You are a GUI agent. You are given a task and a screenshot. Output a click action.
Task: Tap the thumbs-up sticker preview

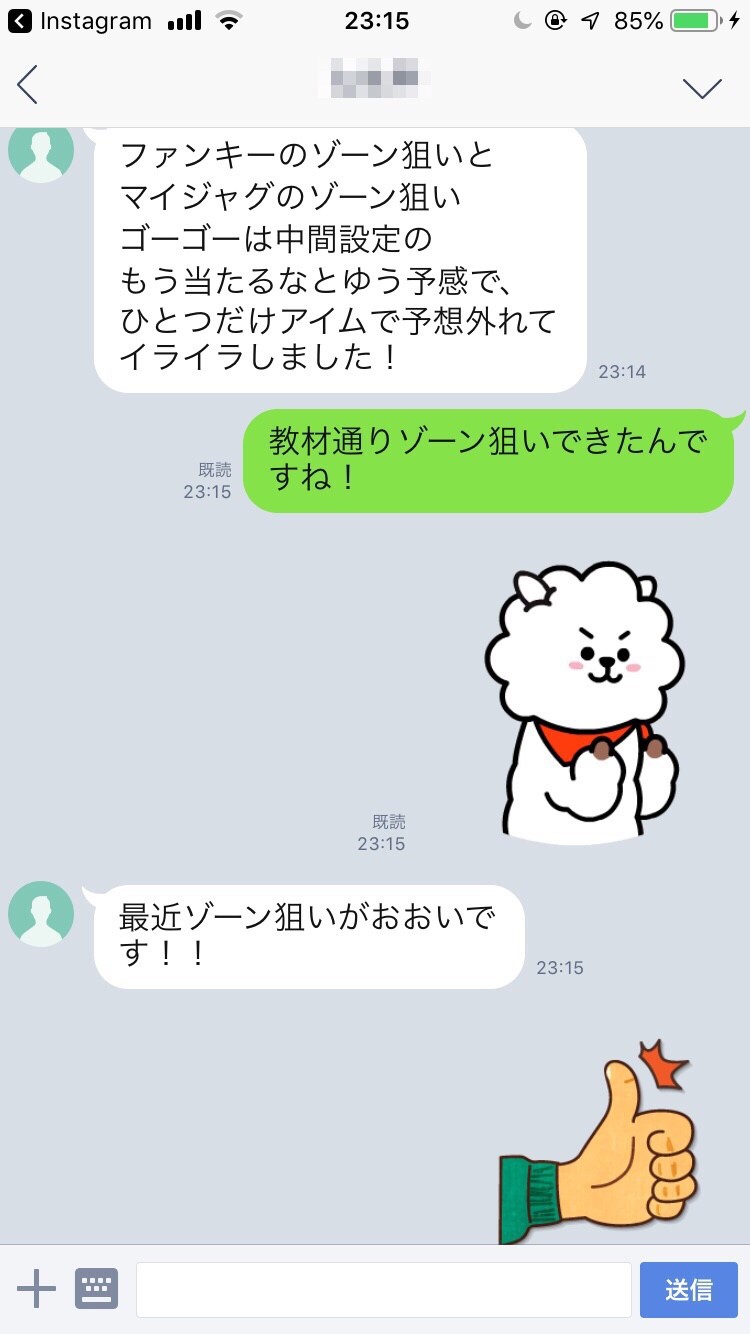pyautogui.click(x=600, y=1150)
